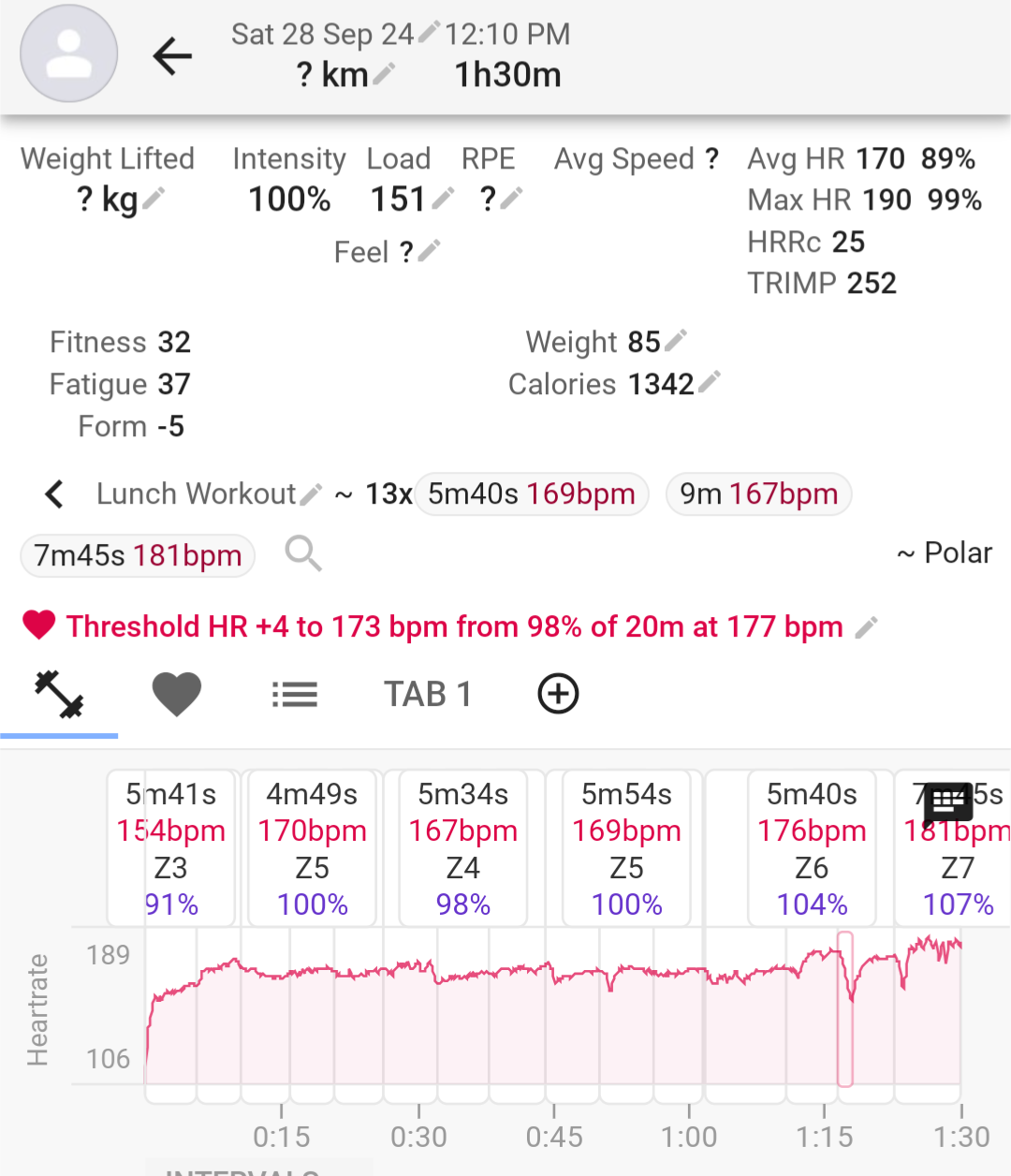The image size is (1011, 1176).
Task: Open TAB 1
Action: pos(428,695)
